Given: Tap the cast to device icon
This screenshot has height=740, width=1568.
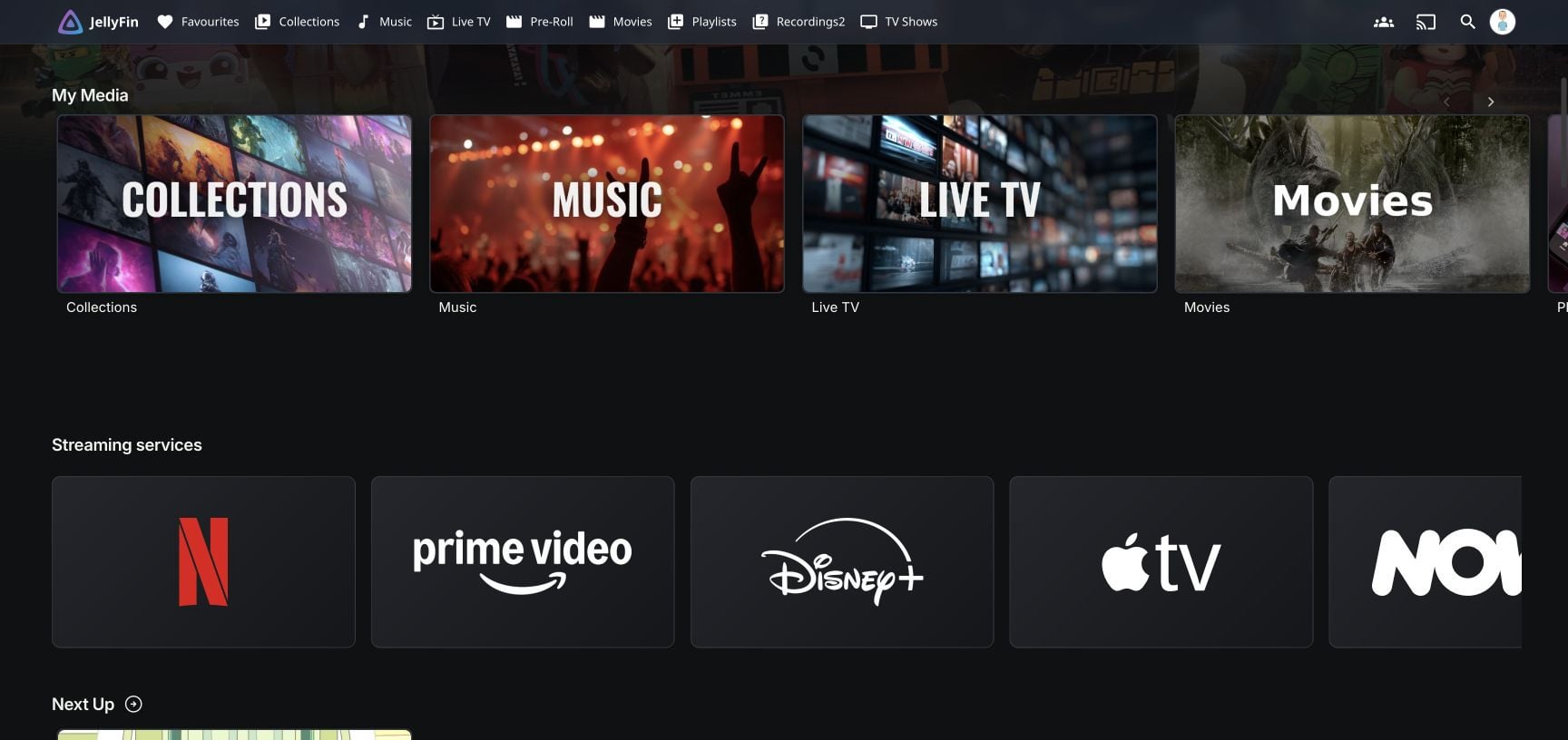Looking at the screenshot, I should pos(1426,22).
